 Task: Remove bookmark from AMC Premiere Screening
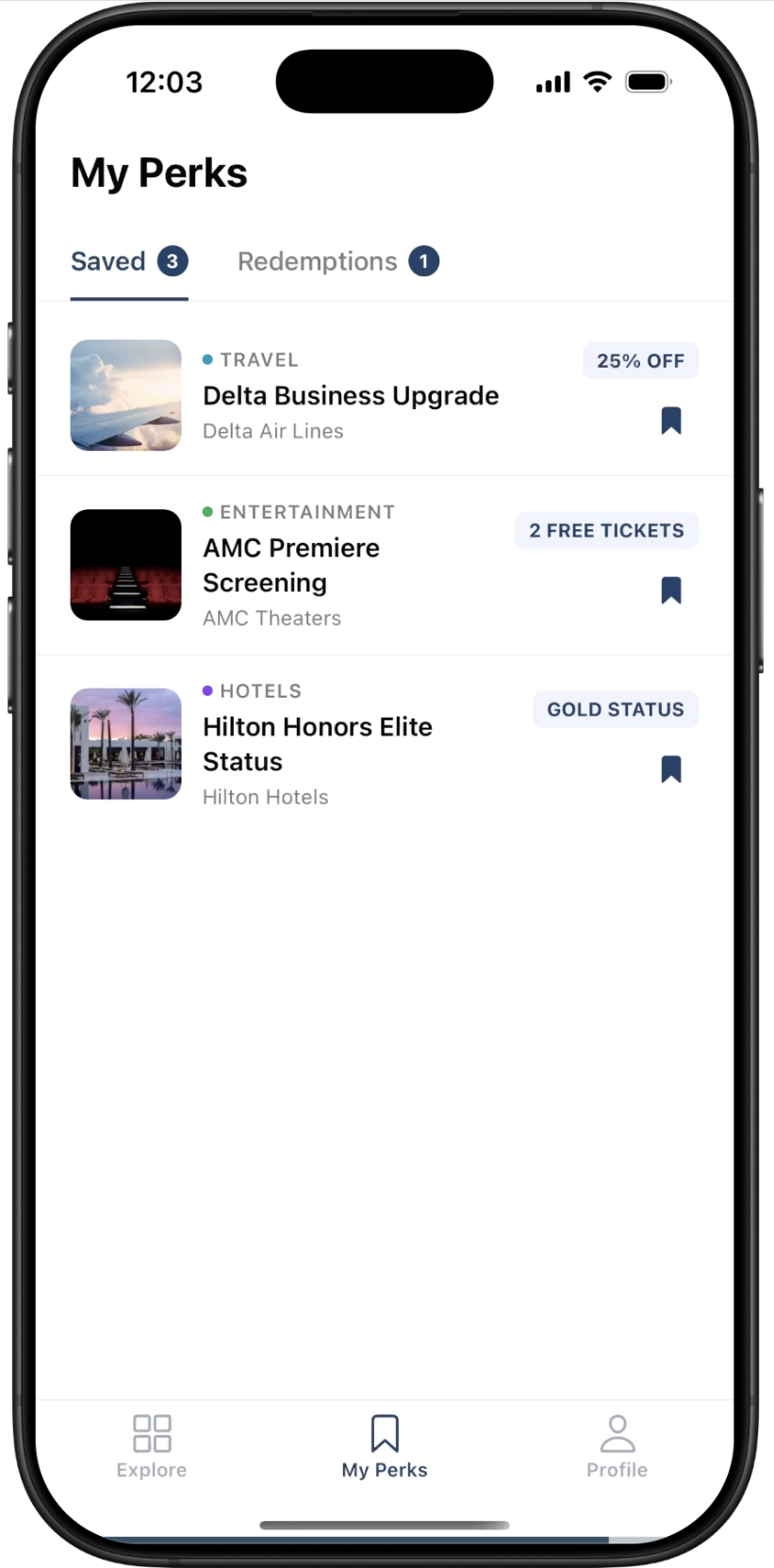tap(670, 590)
